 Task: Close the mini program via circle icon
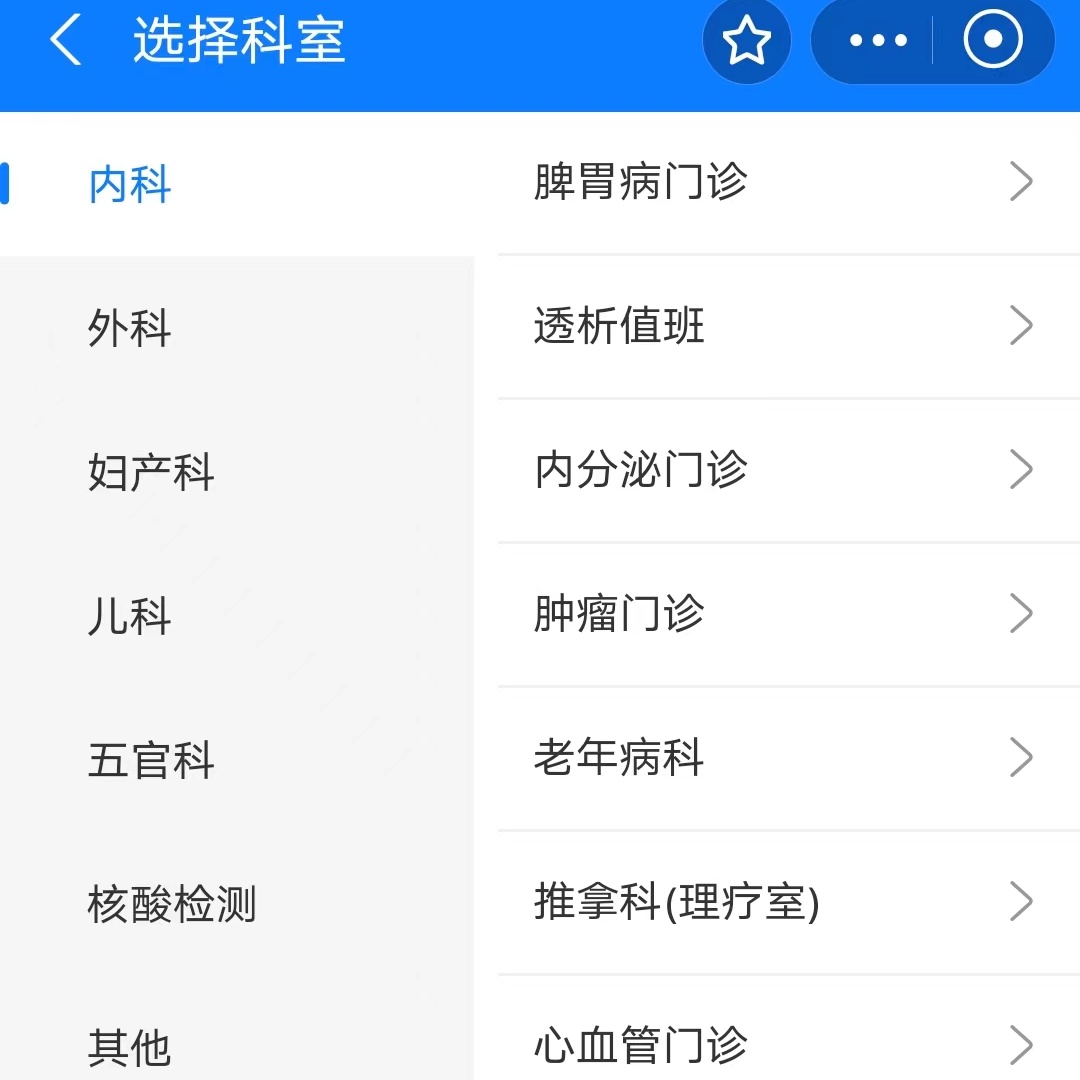pos(992,40)
